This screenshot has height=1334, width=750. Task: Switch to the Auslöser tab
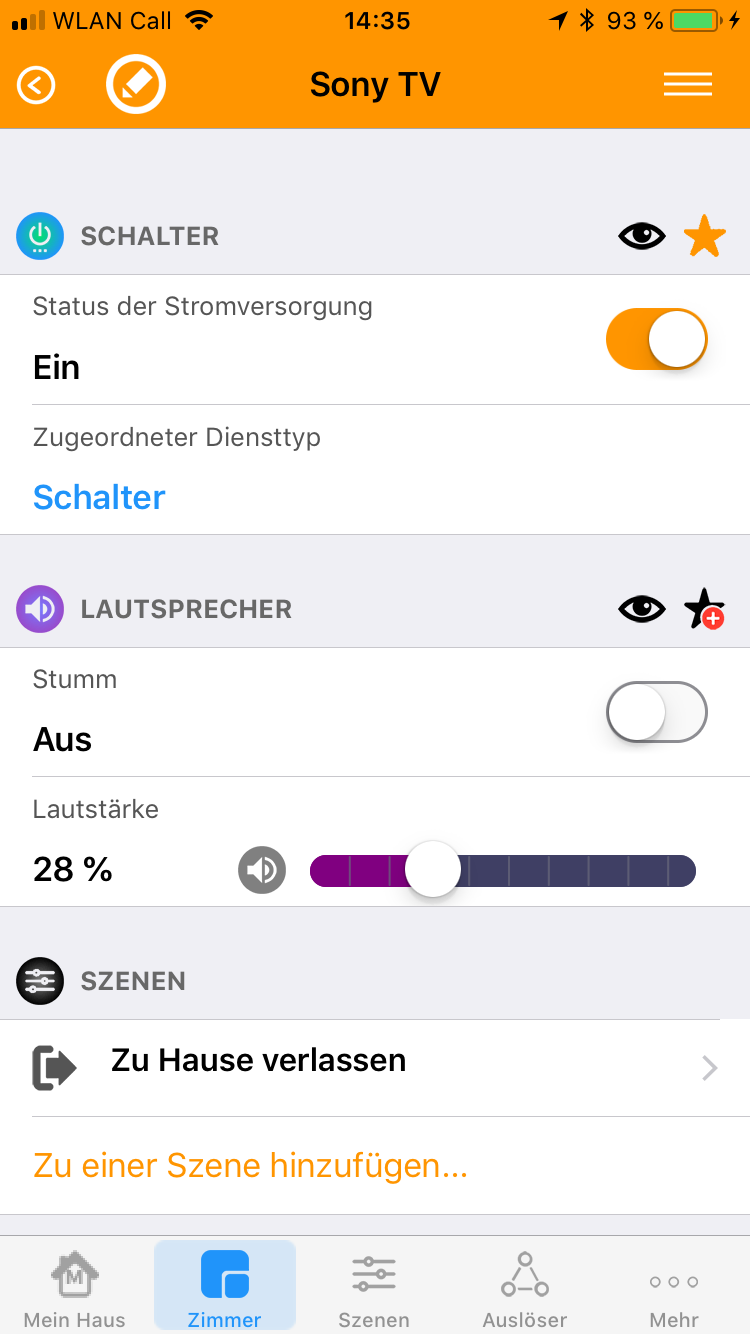point(525,1286)
